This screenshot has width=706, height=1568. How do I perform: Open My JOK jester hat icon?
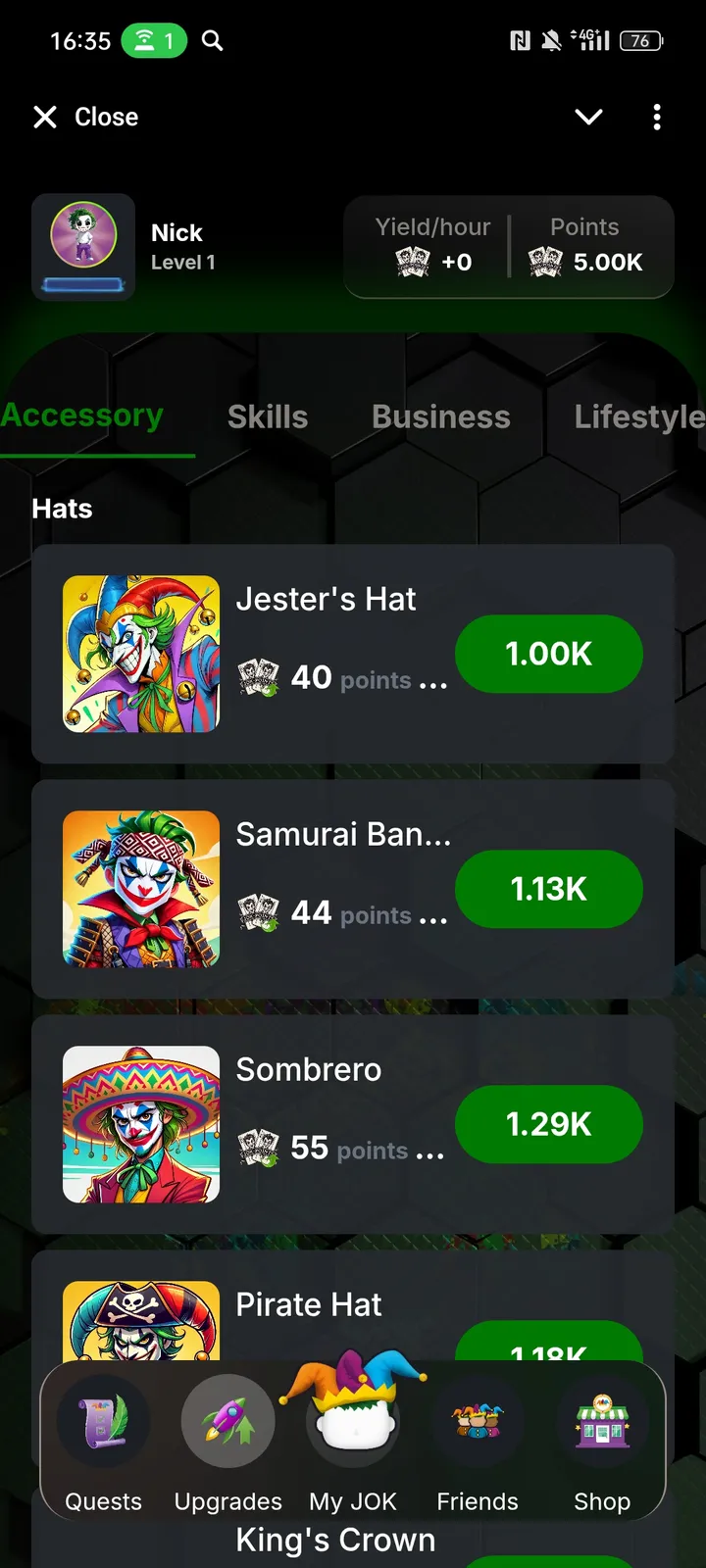point(353,1411)
